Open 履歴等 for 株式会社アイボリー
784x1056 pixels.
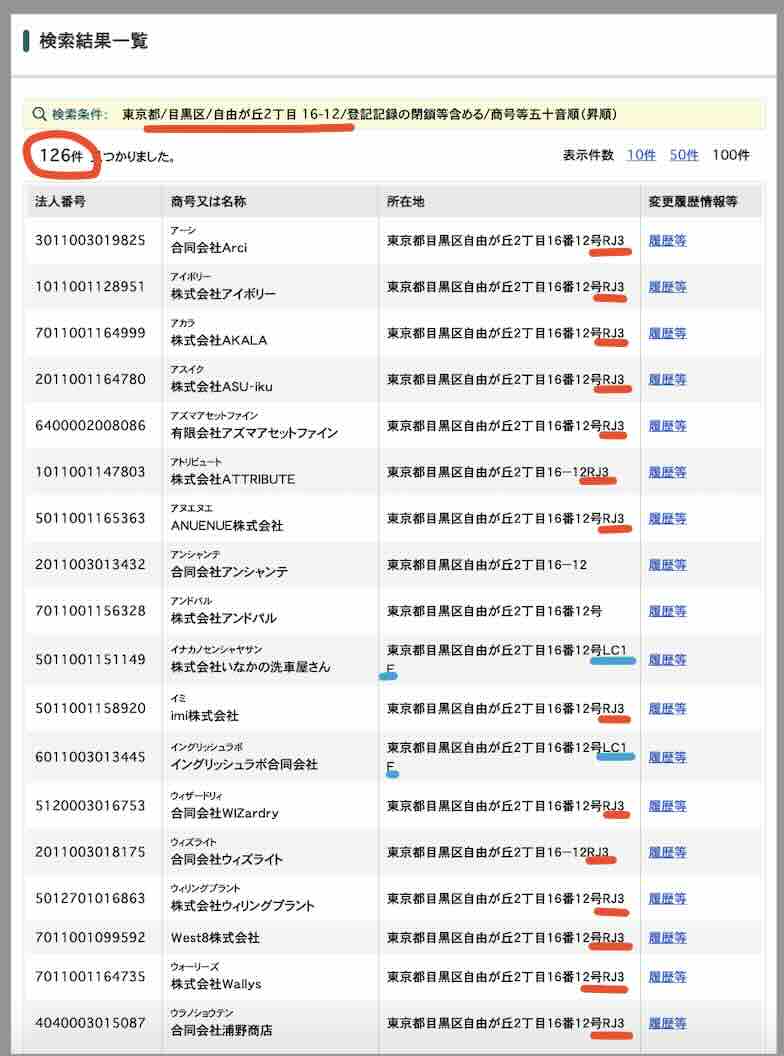666,287
